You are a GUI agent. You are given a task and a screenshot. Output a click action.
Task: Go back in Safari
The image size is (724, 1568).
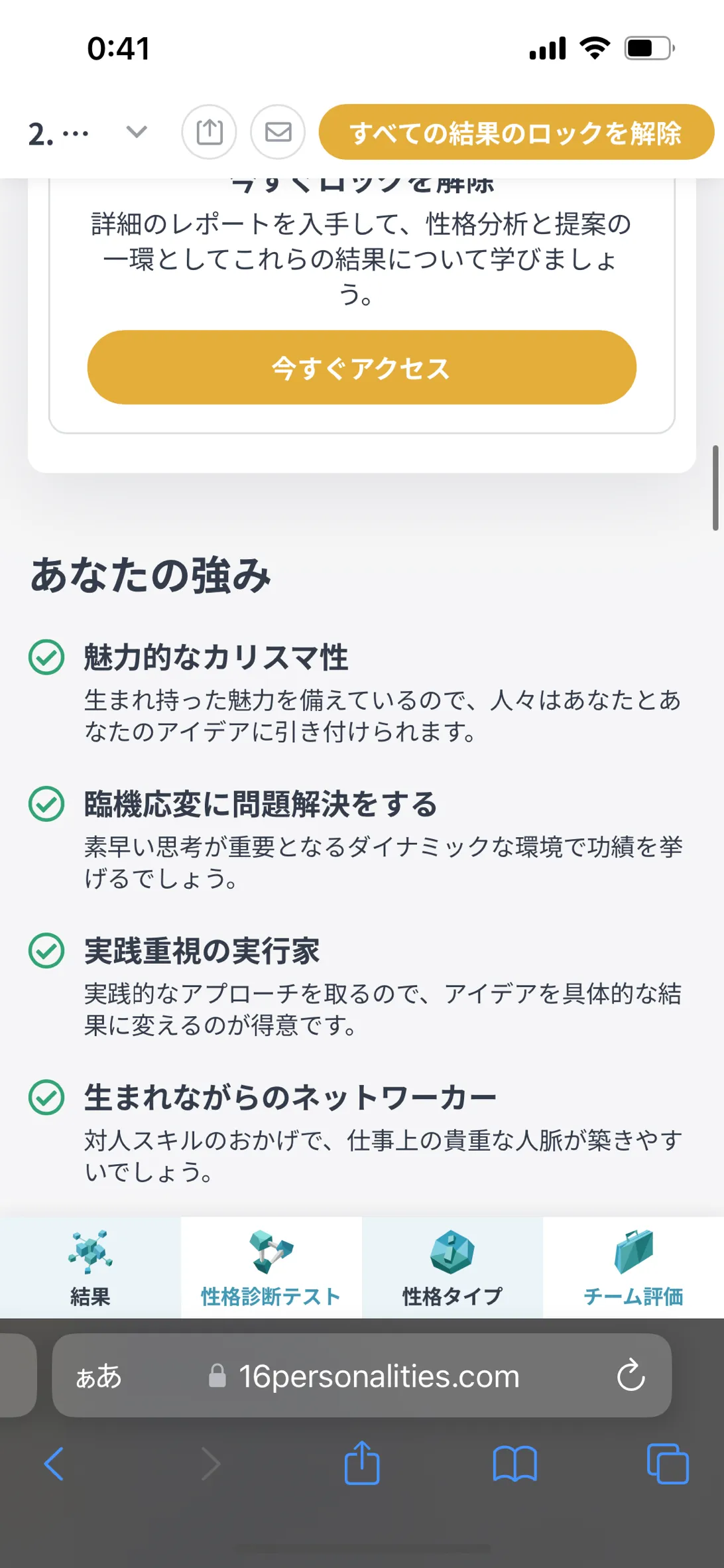click(x=54, y=1463)
